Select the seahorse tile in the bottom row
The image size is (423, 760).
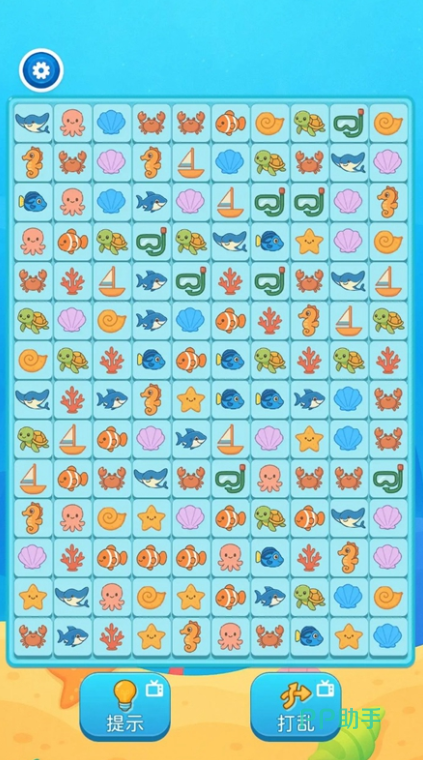(x=190, y=636)
